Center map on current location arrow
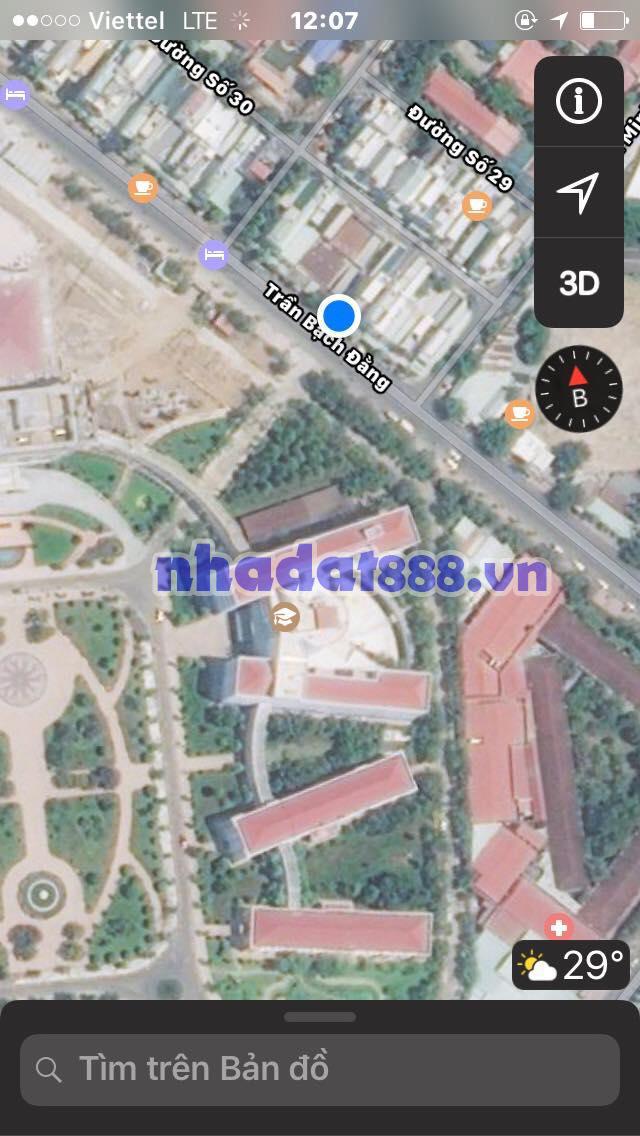Screen dimensions: 640x1136 (x=579, y=192)
